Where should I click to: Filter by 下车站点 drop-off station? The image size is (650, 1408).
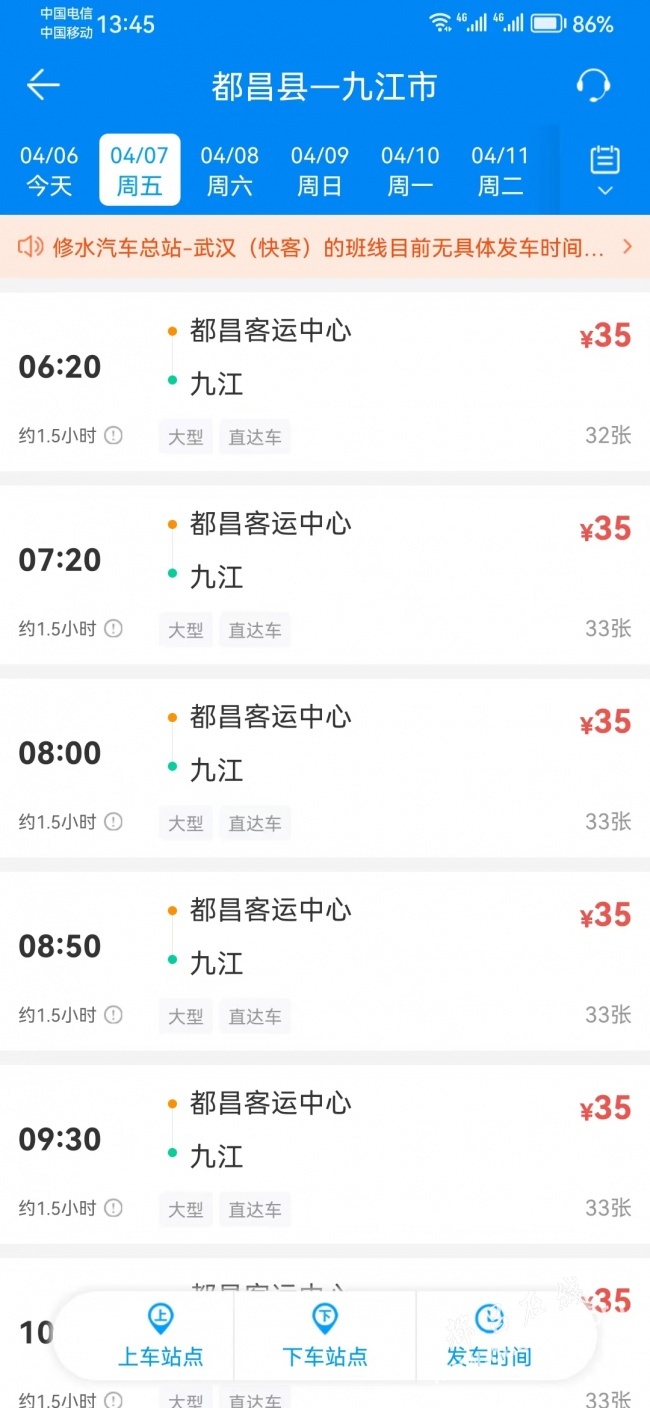click(325, 1335)
